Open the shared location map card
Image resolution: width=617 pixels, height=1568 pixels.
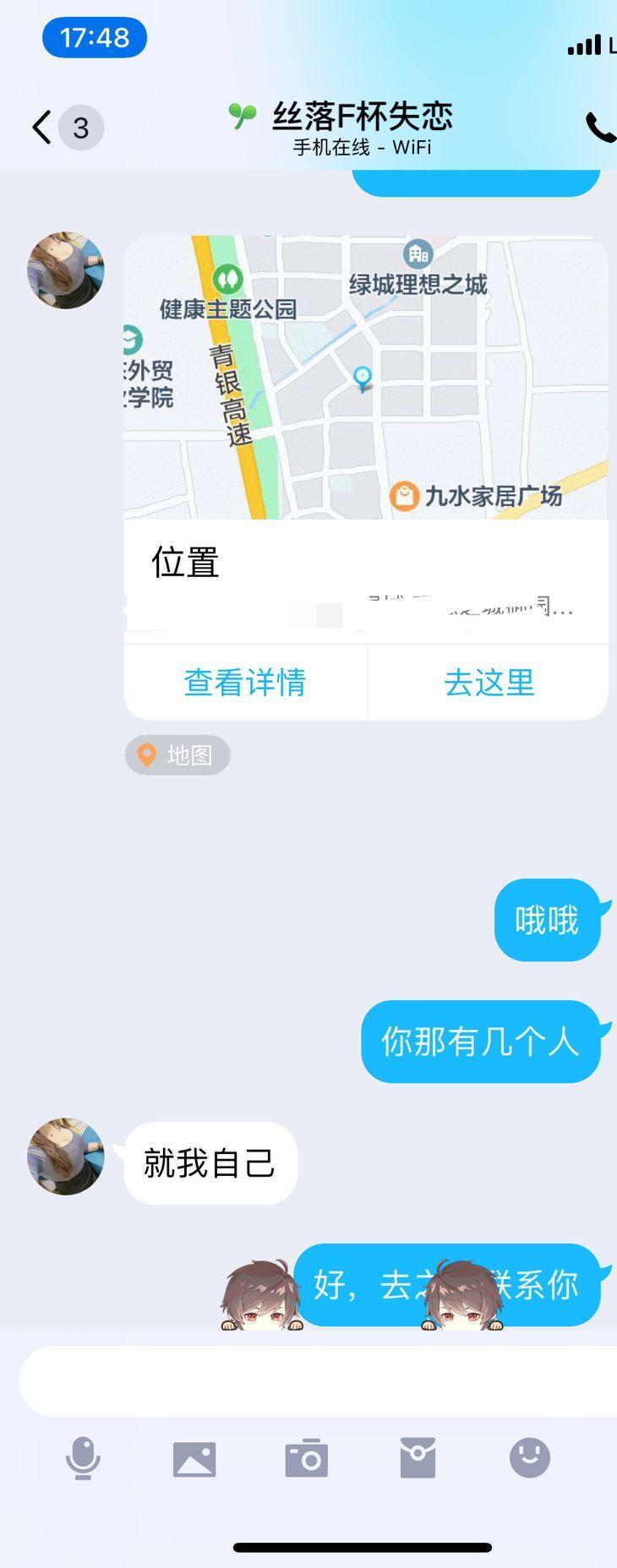coord(365,378)
